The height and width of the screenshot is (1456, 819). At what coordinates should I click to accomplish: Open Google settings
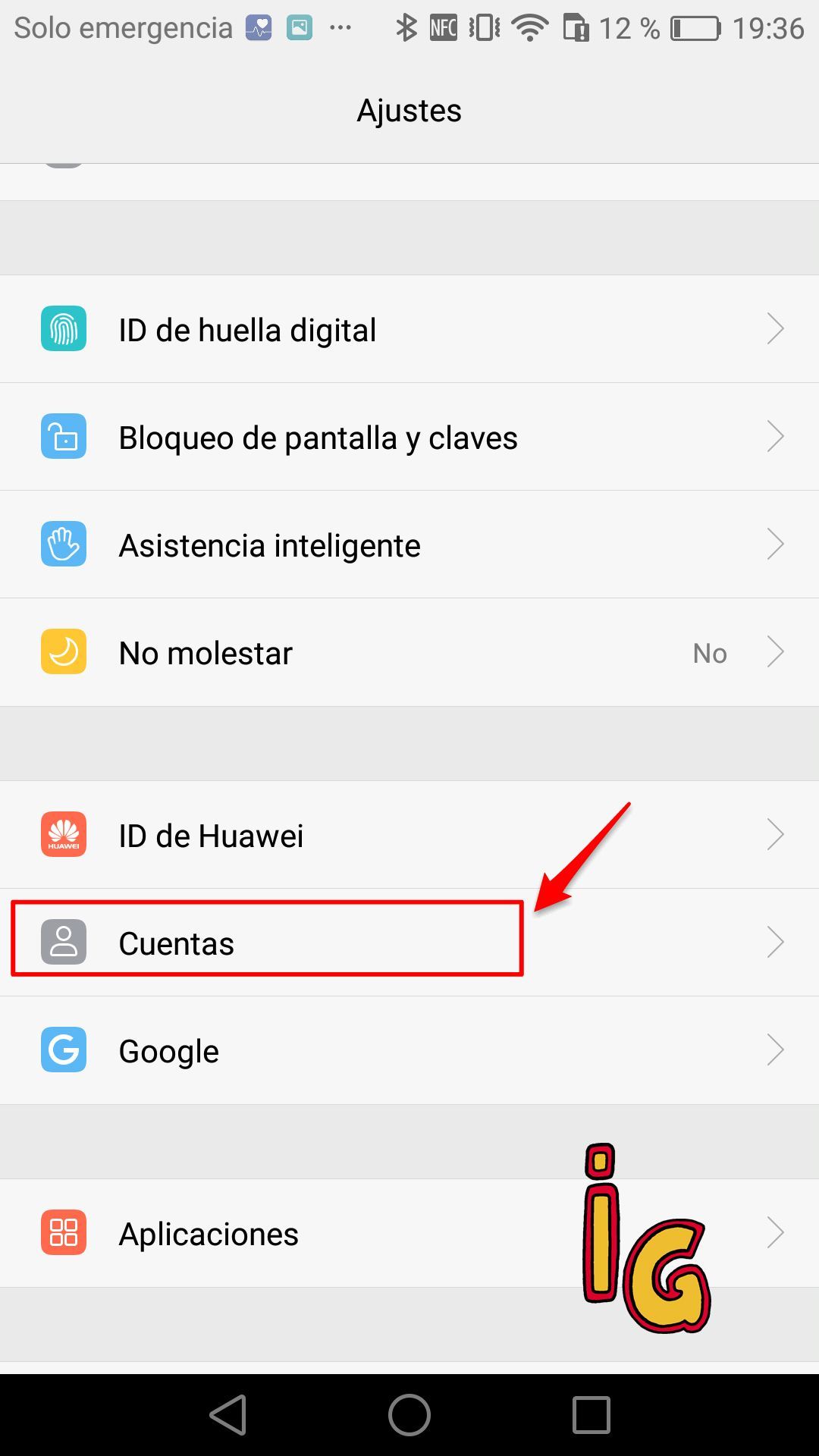pos(409,1050)
